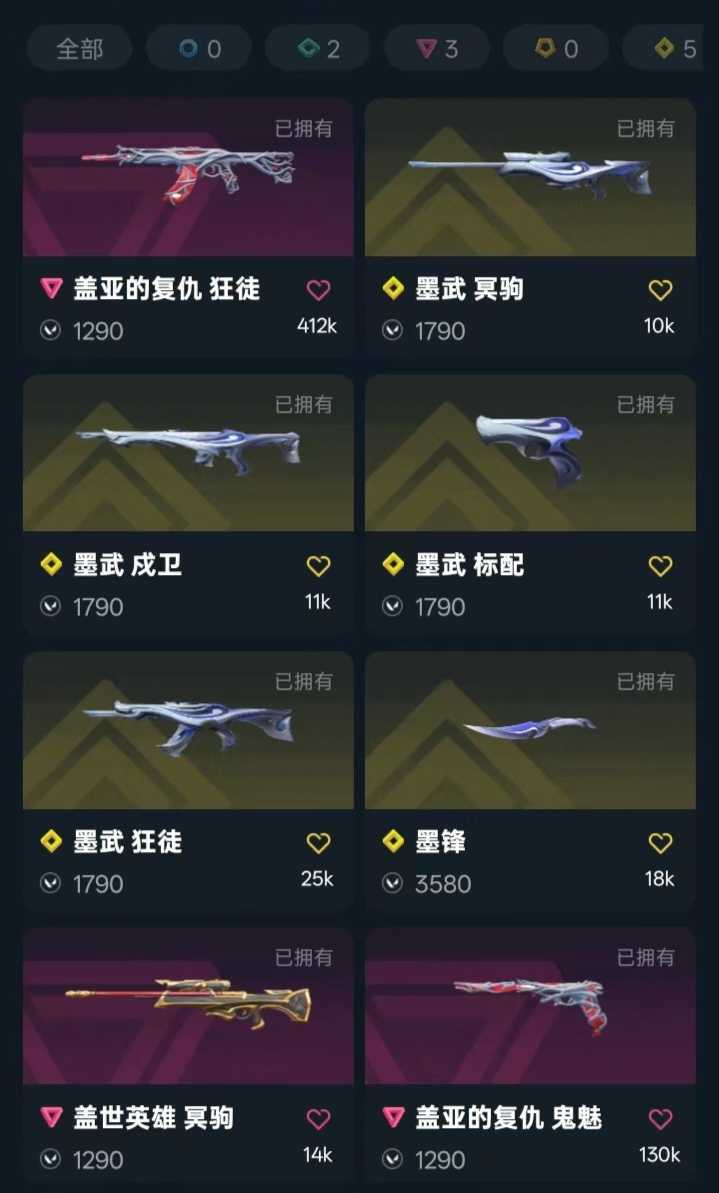
Task: Open the 盖亚的复仇 鬼魅 skin card
Action: tap(530, 1058)
